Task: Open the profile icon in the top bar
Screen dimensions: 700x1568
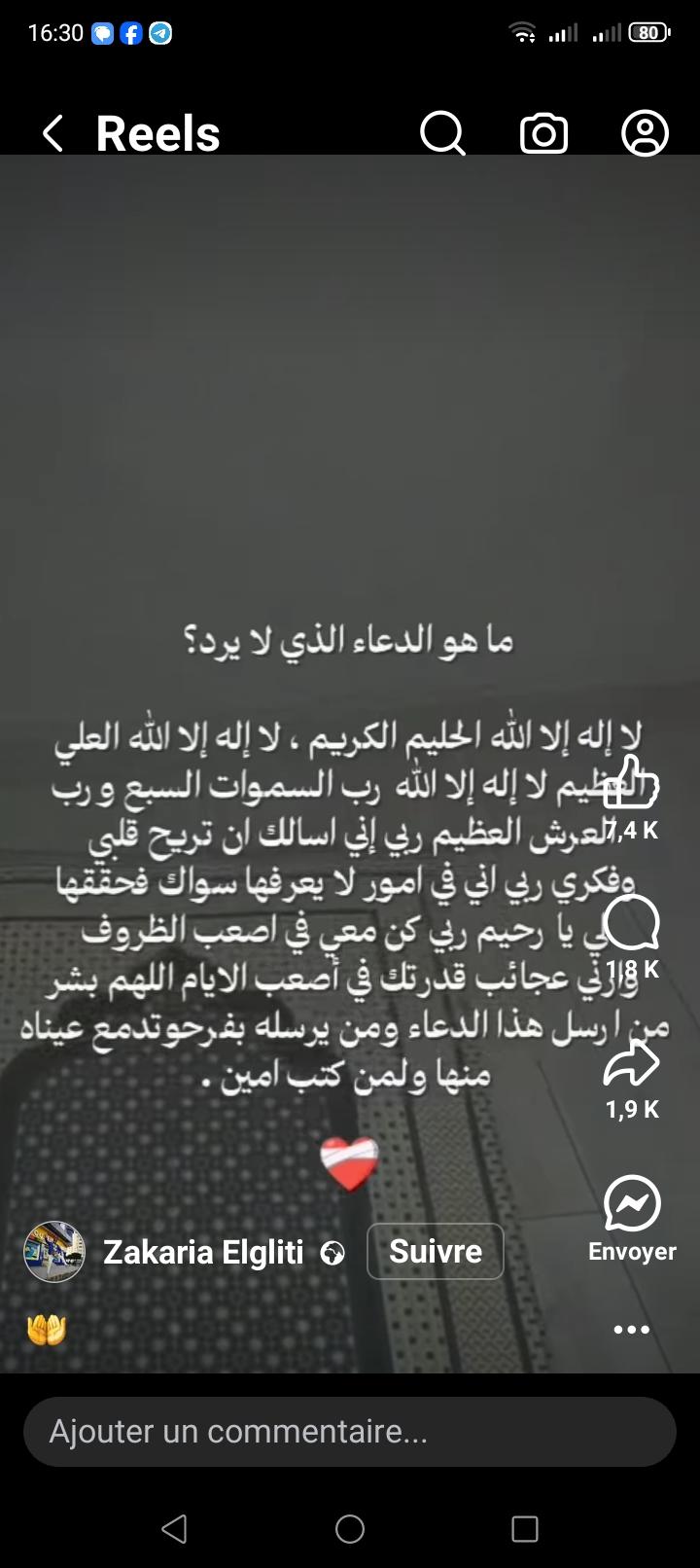Action: coord(645,133)
